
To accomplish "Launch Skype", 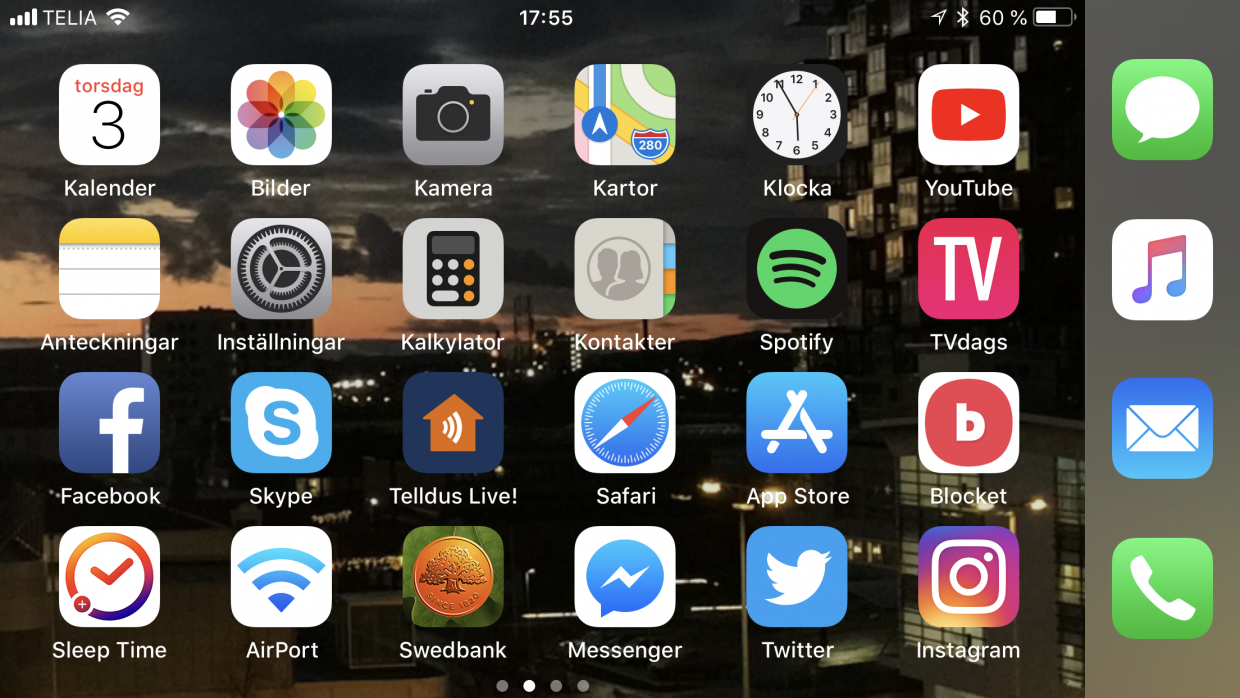I will pyautogui.click(x=281, y=423).
